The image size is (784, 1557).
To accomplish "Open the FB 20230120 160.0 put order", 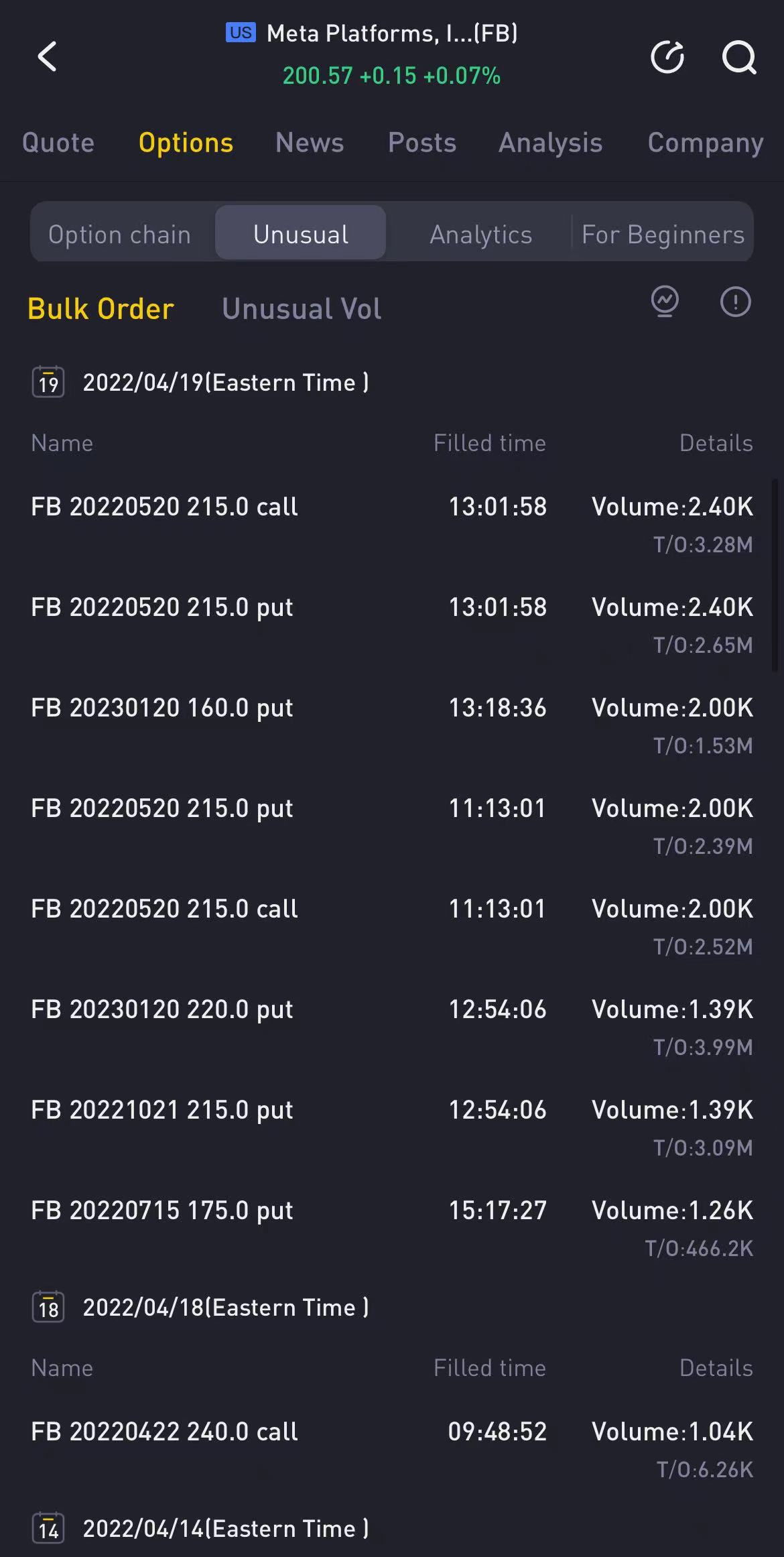I will coord(392,725).
